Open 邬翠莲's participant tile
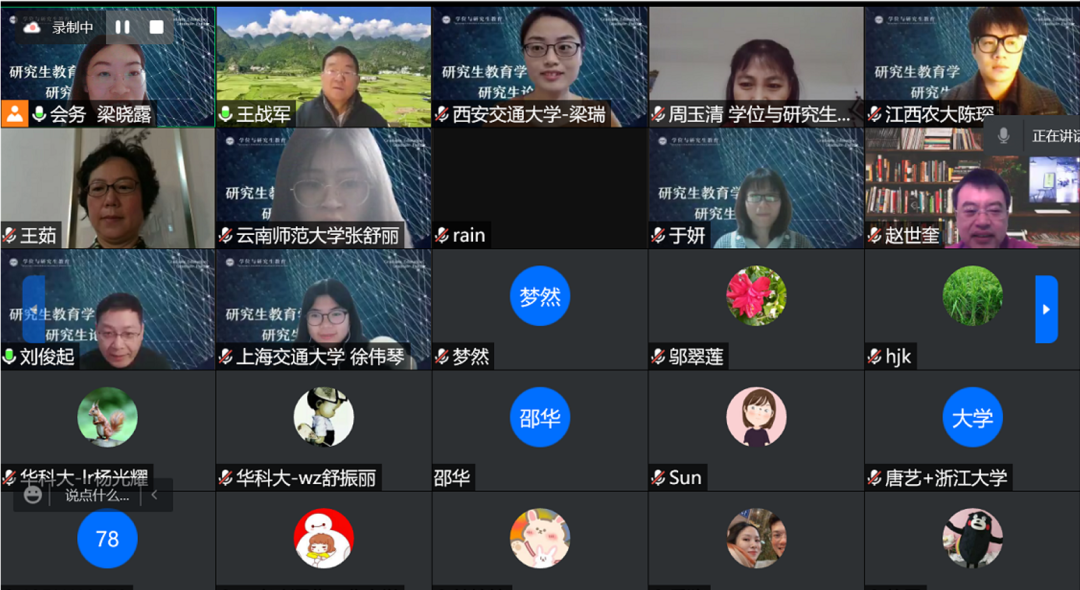 coord(756,308)
